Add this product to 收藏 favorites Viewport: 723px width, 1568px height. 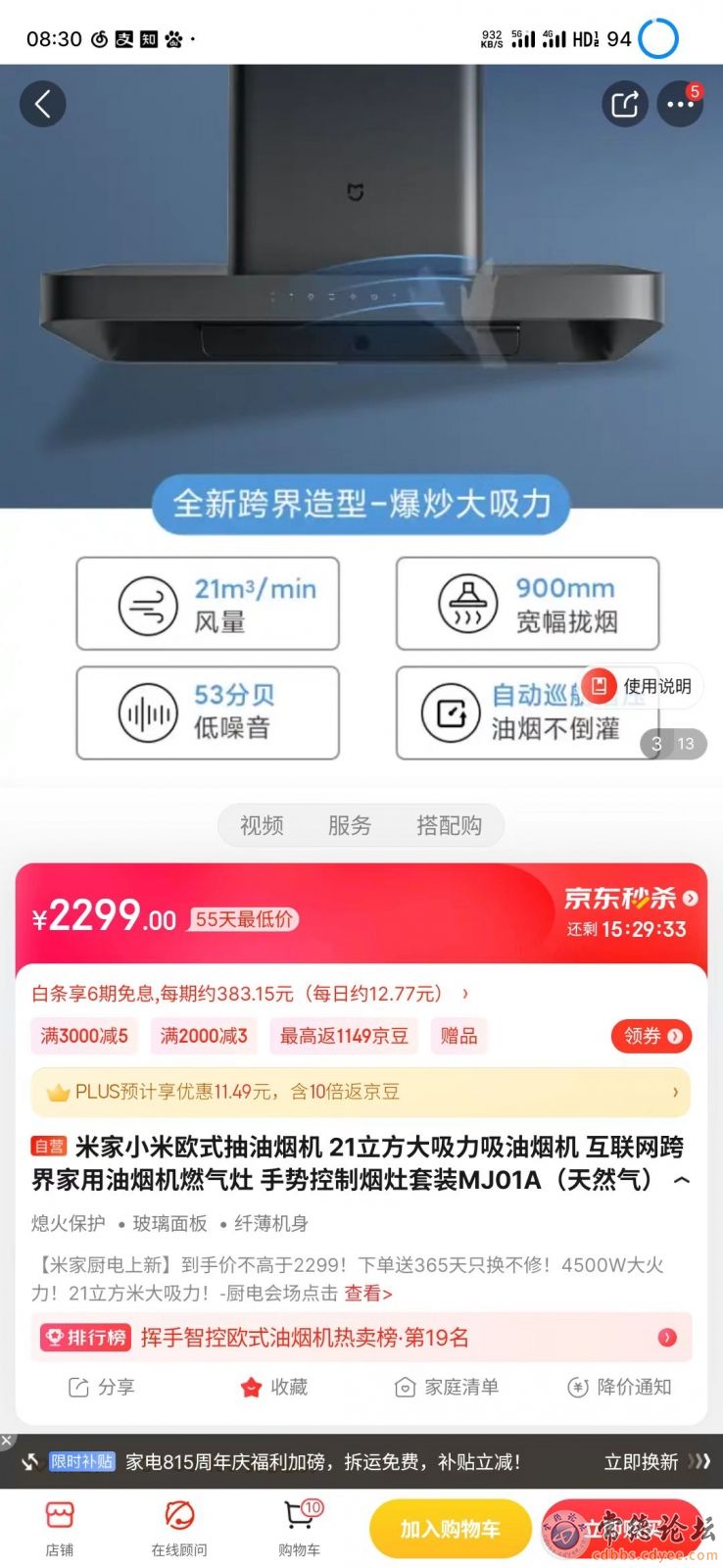[274, 1387]
